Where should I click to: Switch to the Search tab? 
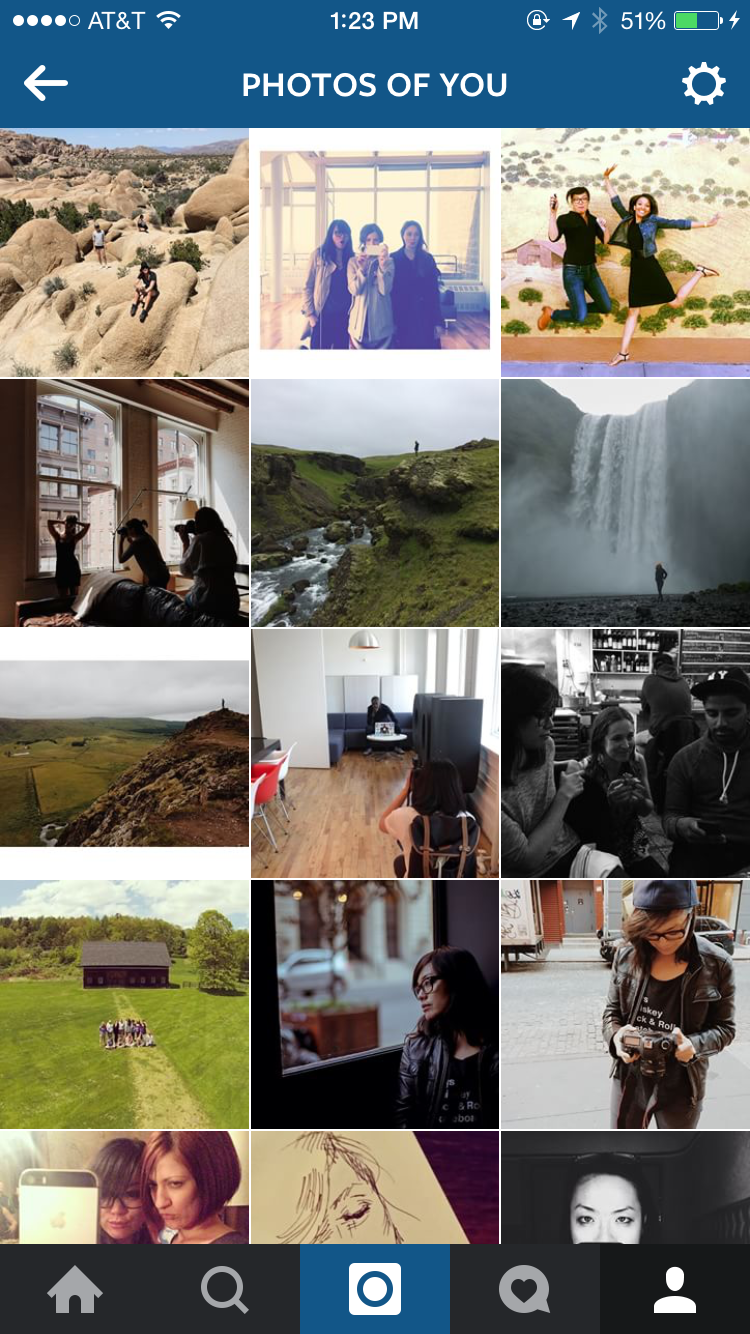tap(224, 1290)
